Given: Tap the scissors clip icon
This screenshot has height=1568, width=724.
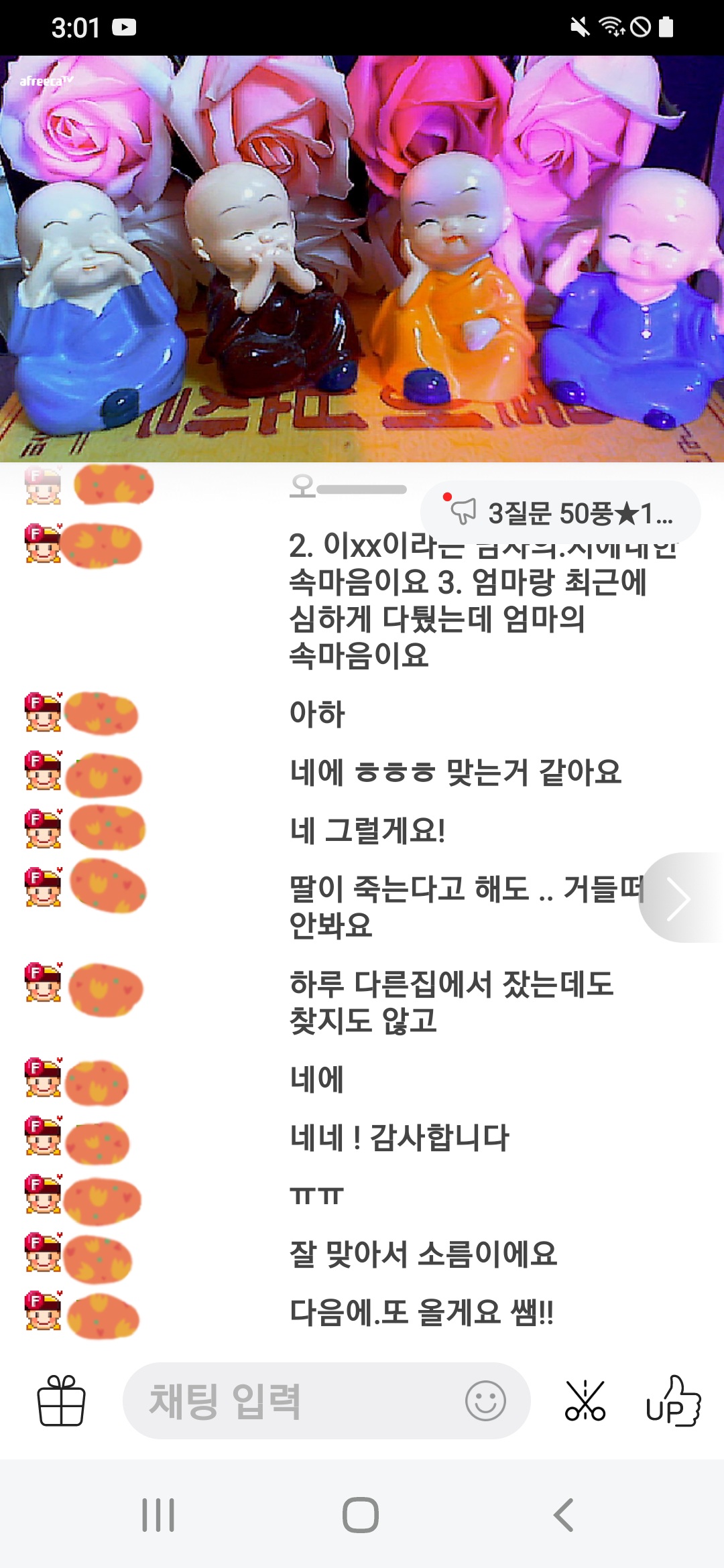Looking at the screenshot, I should (x=585, y=1400).
